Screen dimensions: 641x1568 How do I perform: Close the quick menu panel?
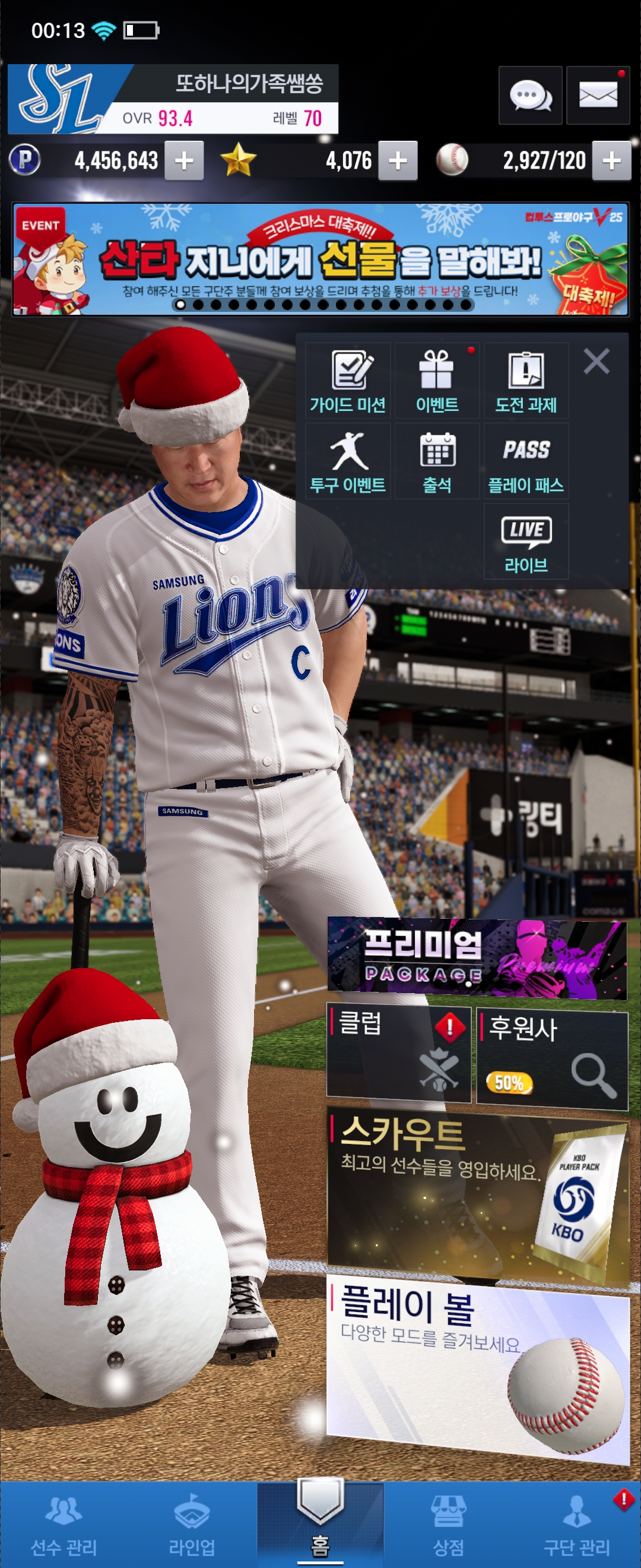pyautogui.click(x=596, y=362)
